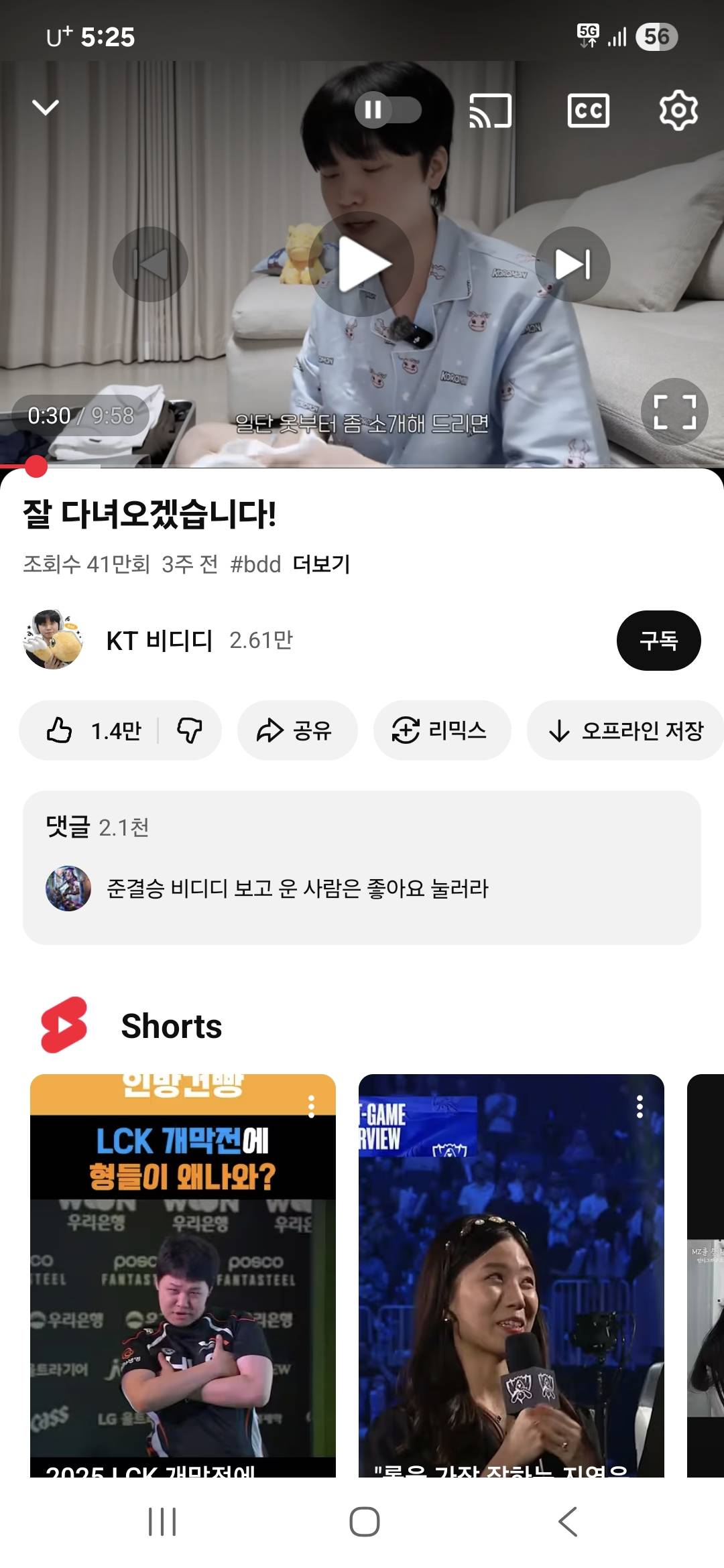Save video offline with 오프라인 저장
Viewport: 724px width, 1568px height.
(x=627, y=730)
